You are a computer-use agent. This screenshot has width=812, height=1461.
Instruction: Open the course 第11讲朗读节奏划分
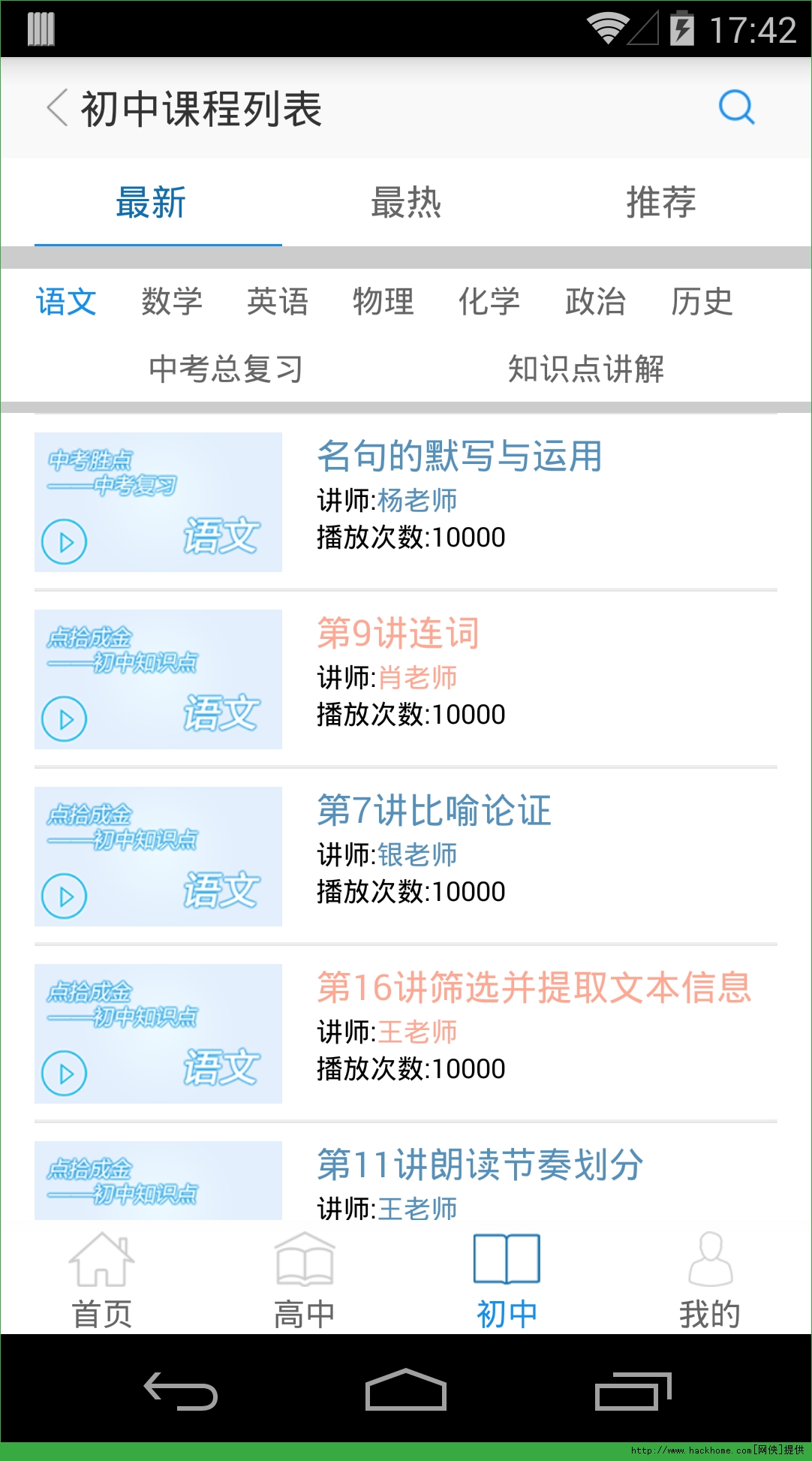point(479,1165)
